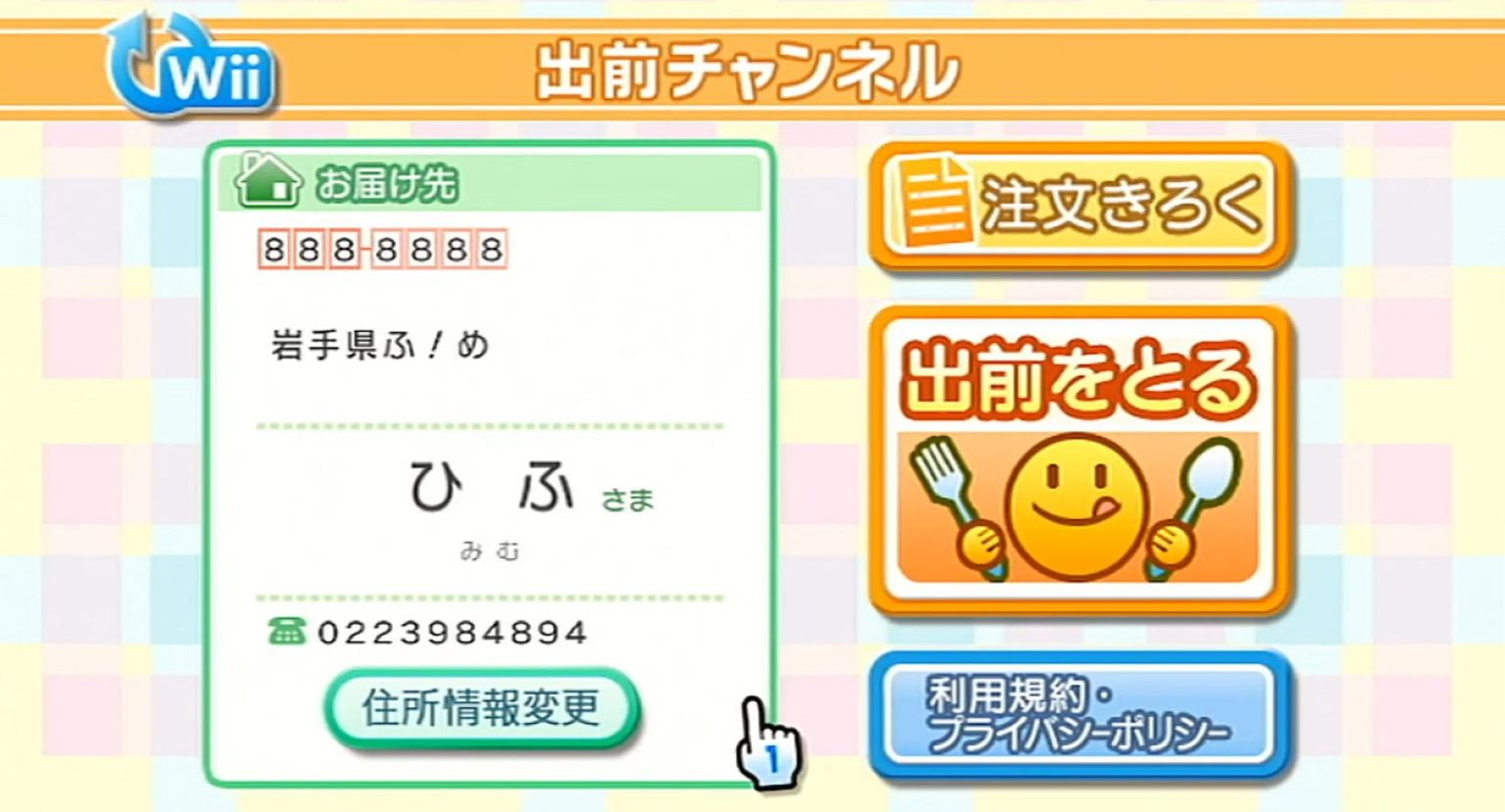Start ordering with 出前をとる
This screenshot has height=812, width=1505.
point(1081,460)
